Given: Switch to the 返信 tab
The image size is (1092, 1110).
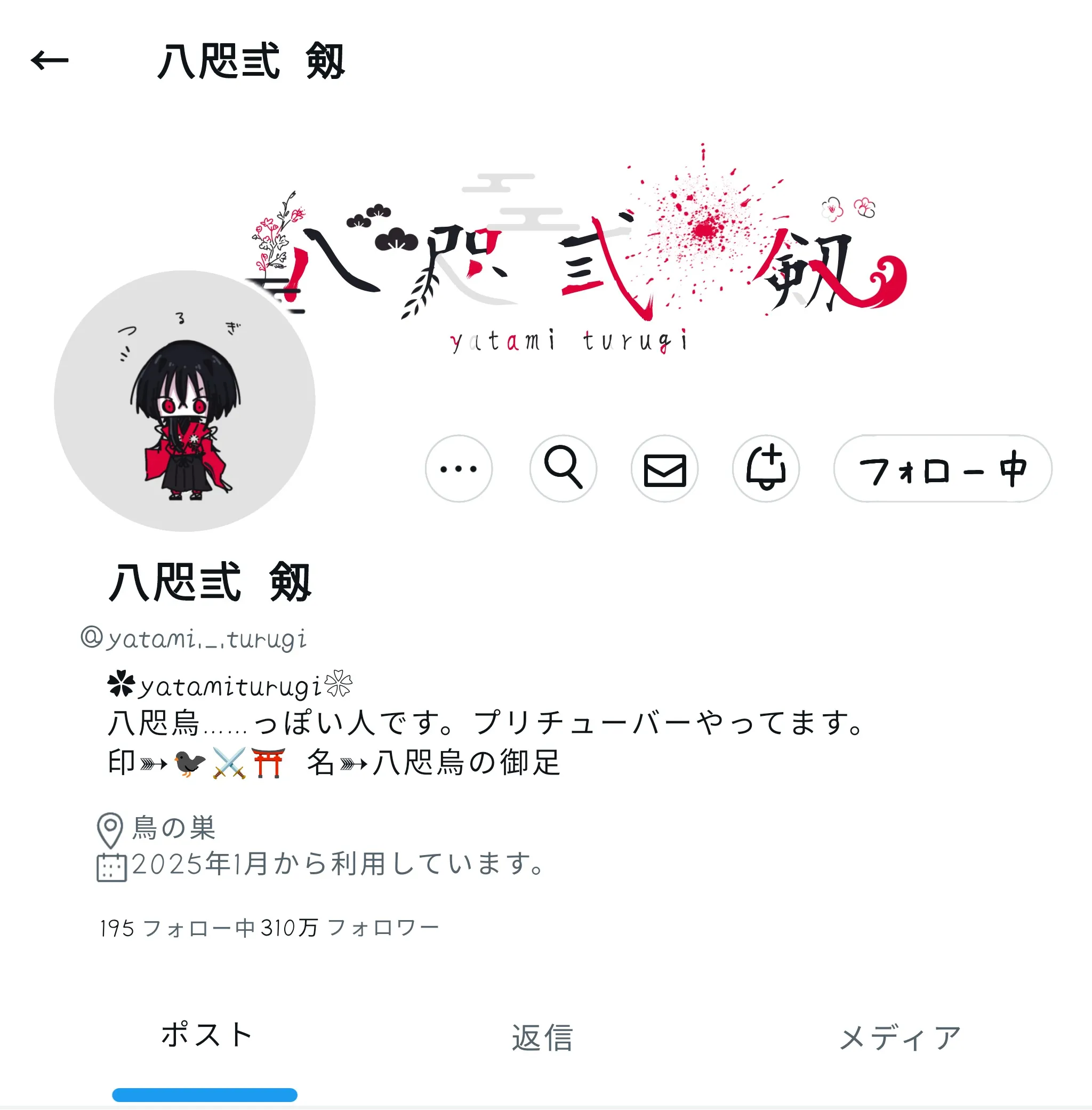Looking at the screenshot, I should [x=542, y=1039].
